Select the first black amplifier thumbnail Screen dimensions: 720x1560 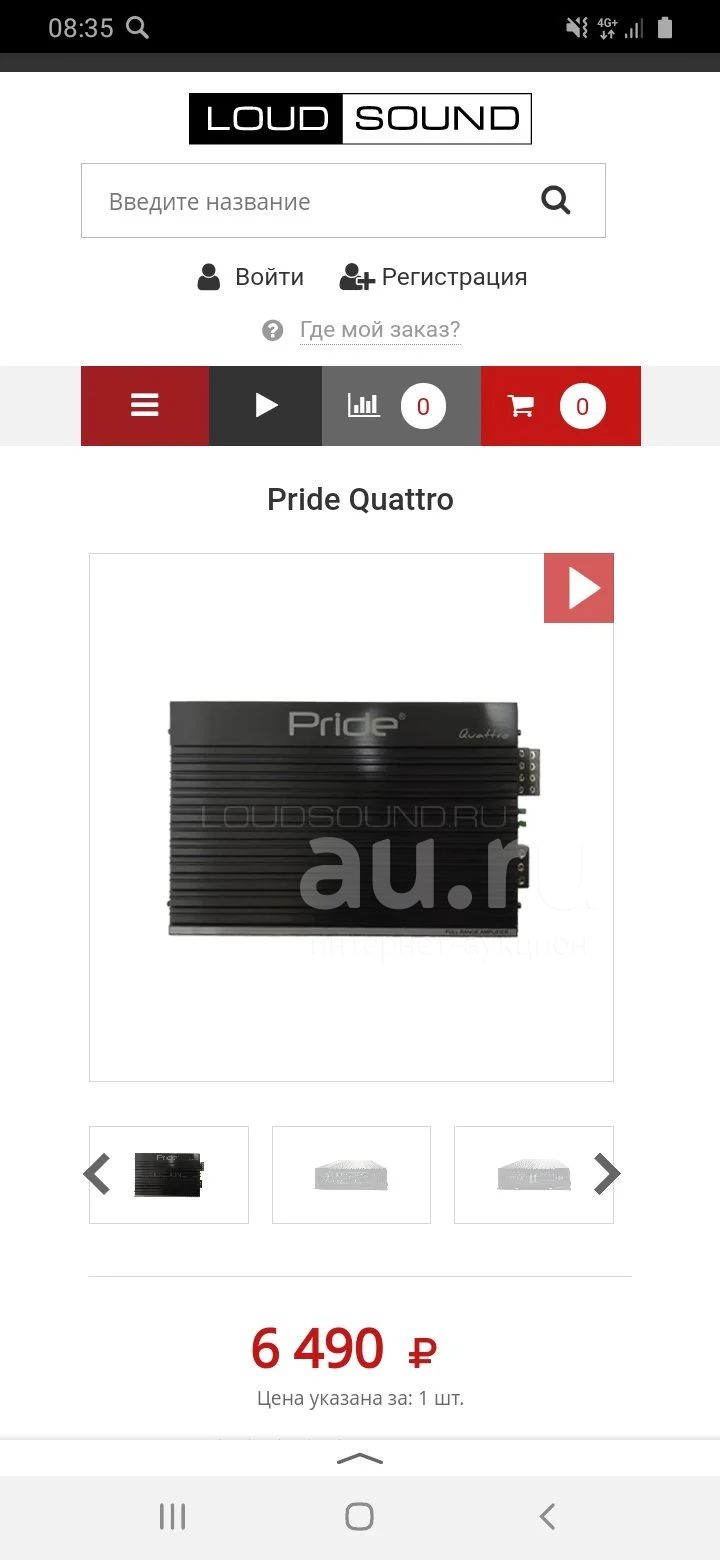tap(169, 1175)
